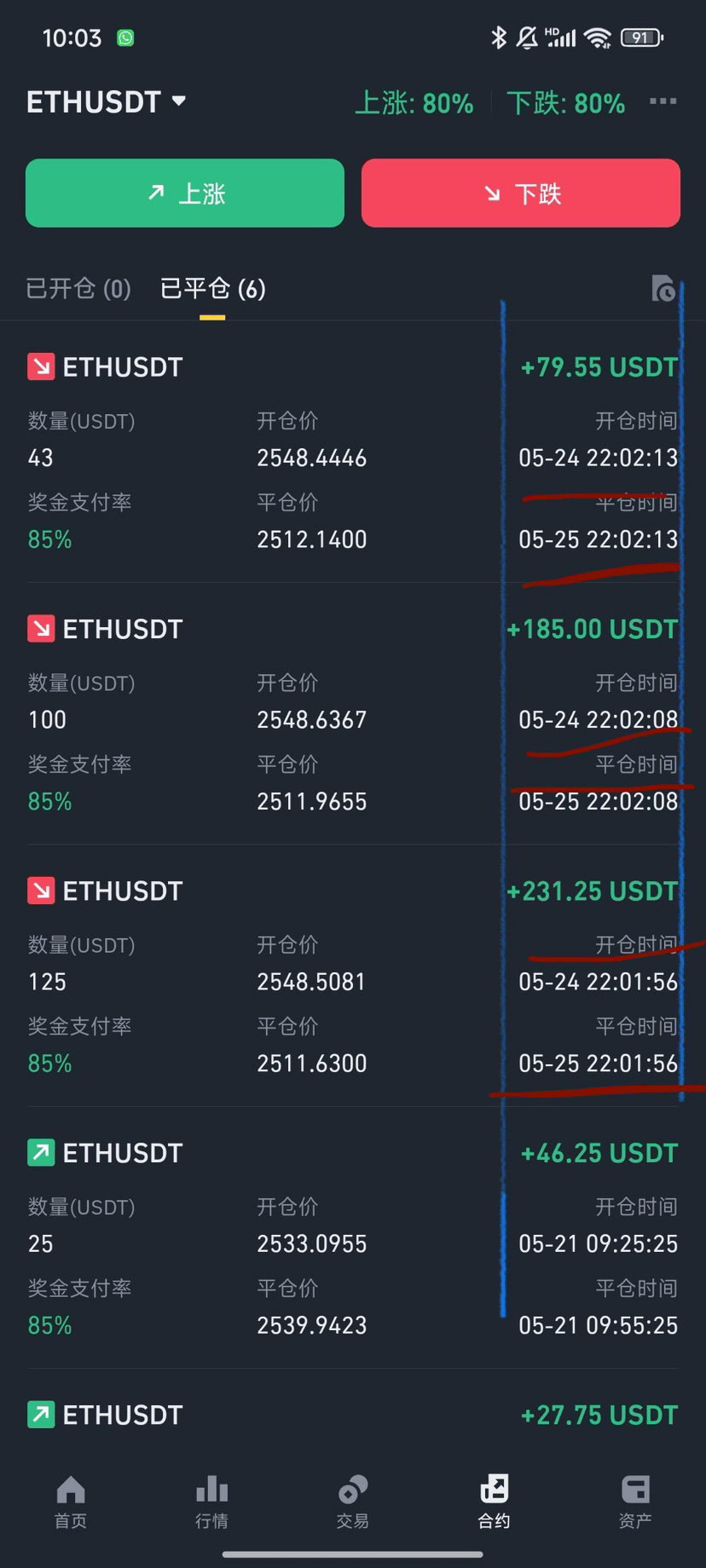Screen dimensions: 706x1568
Task: Tap the green 上涨 button
Action: click(185, 193)
